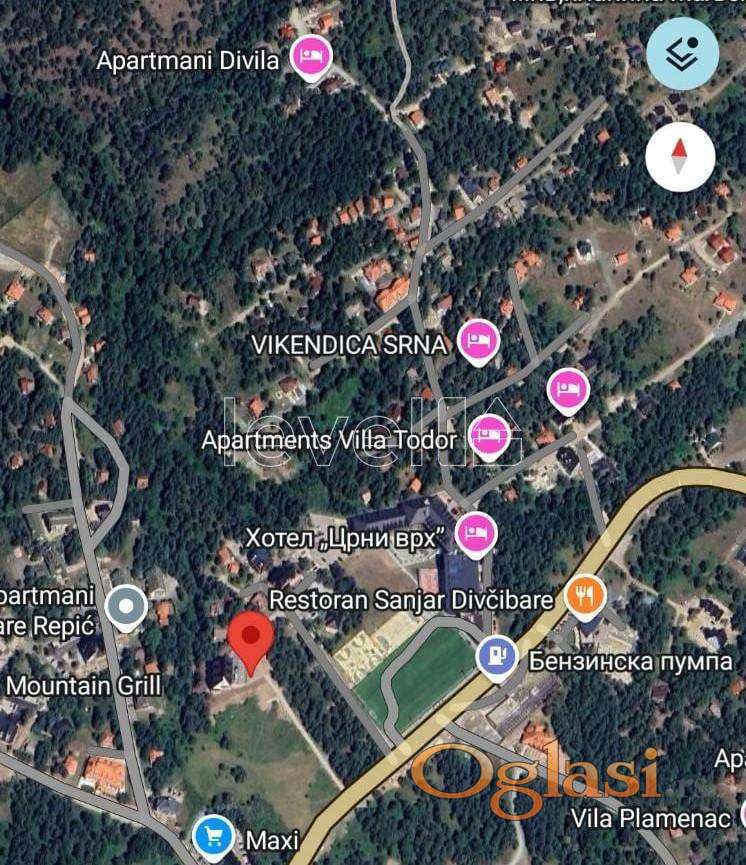Open the Apartments Villa Todor pin
The image size is (746, 865).
pyautogui.click(x=488, y=436)
